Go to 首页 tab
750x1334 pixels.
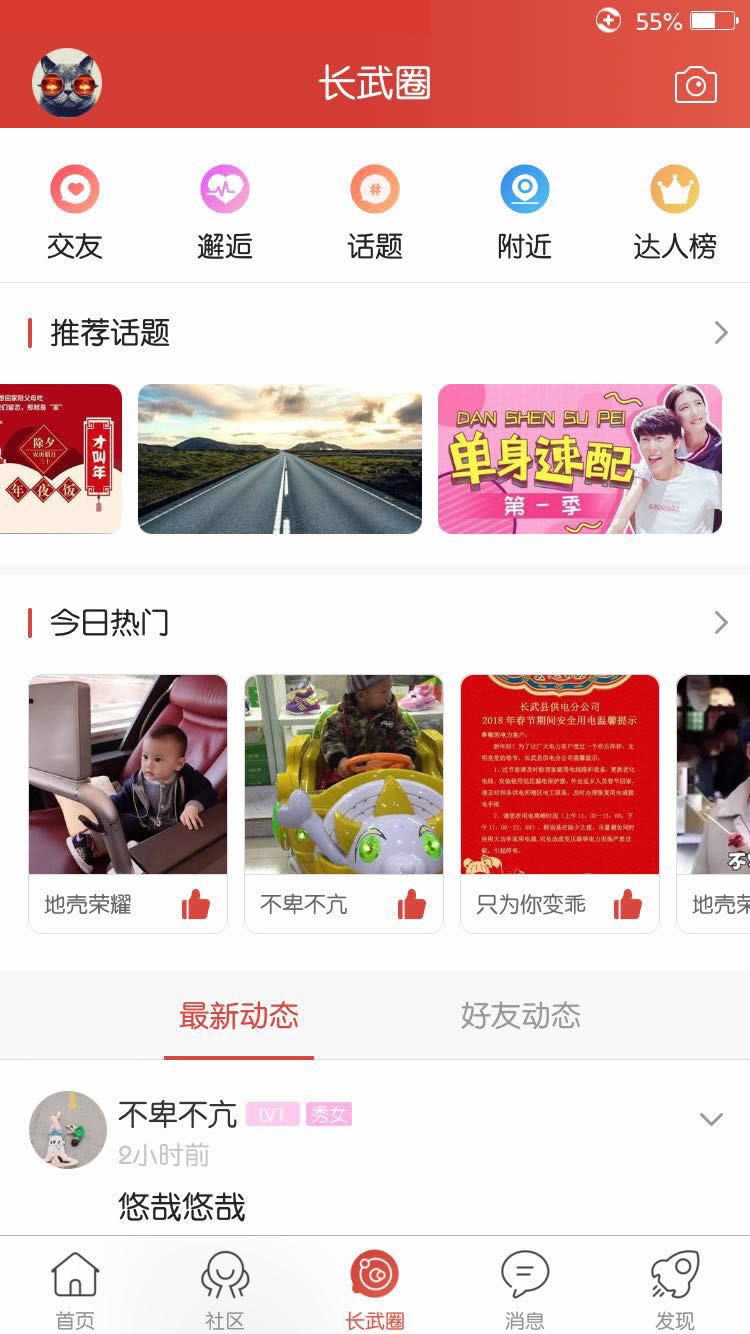coord(75,1290)
